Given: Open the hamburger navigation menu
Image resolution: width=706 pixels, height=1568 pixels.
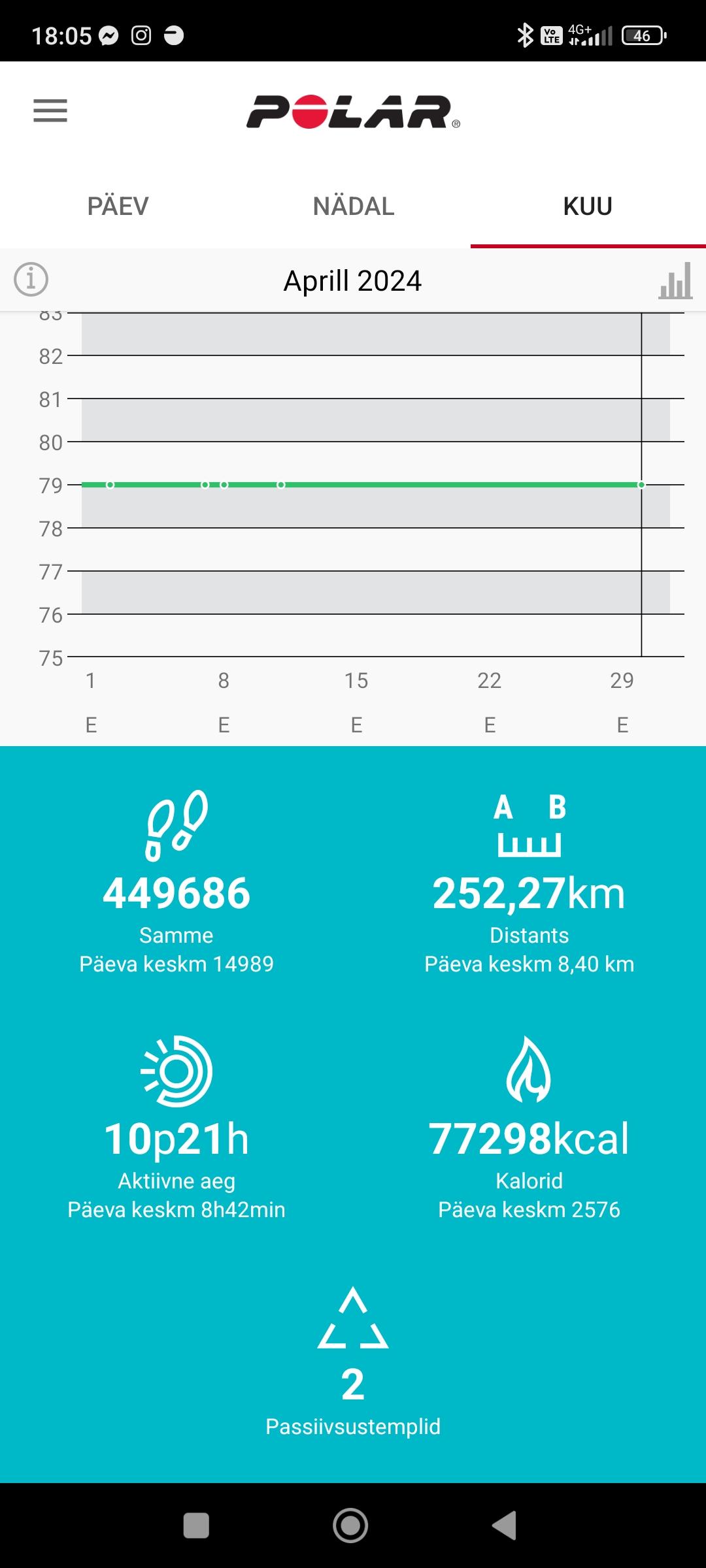Looking at the screenshot, I should 50,111.
